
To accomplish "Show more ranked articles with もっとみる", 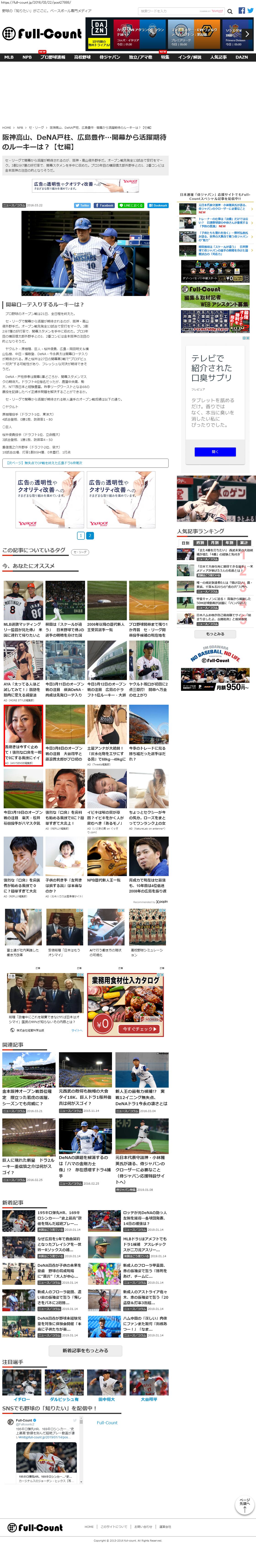I will (x=215, y=634).
